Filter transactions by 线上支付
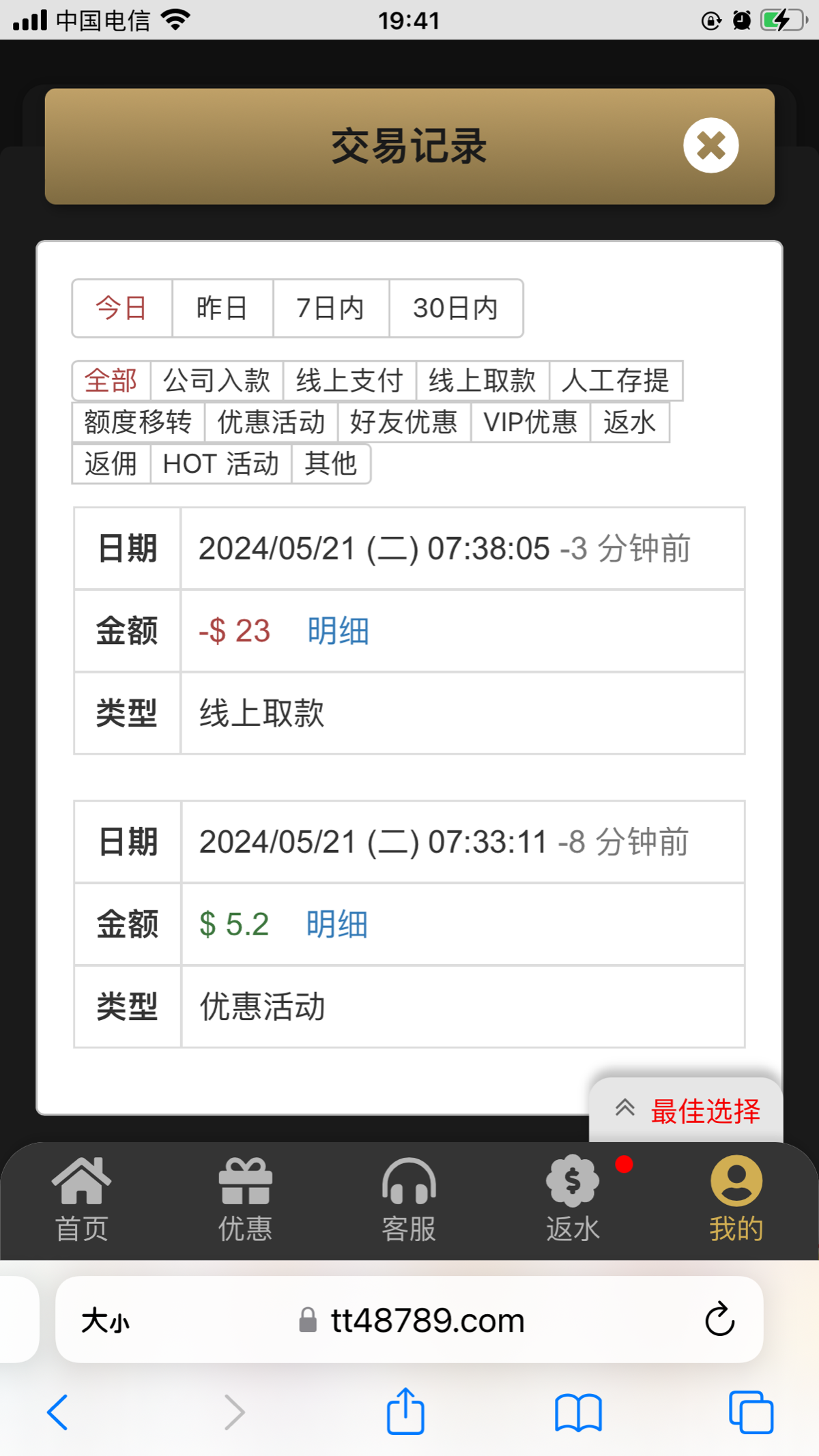 (x=349, y=381)
